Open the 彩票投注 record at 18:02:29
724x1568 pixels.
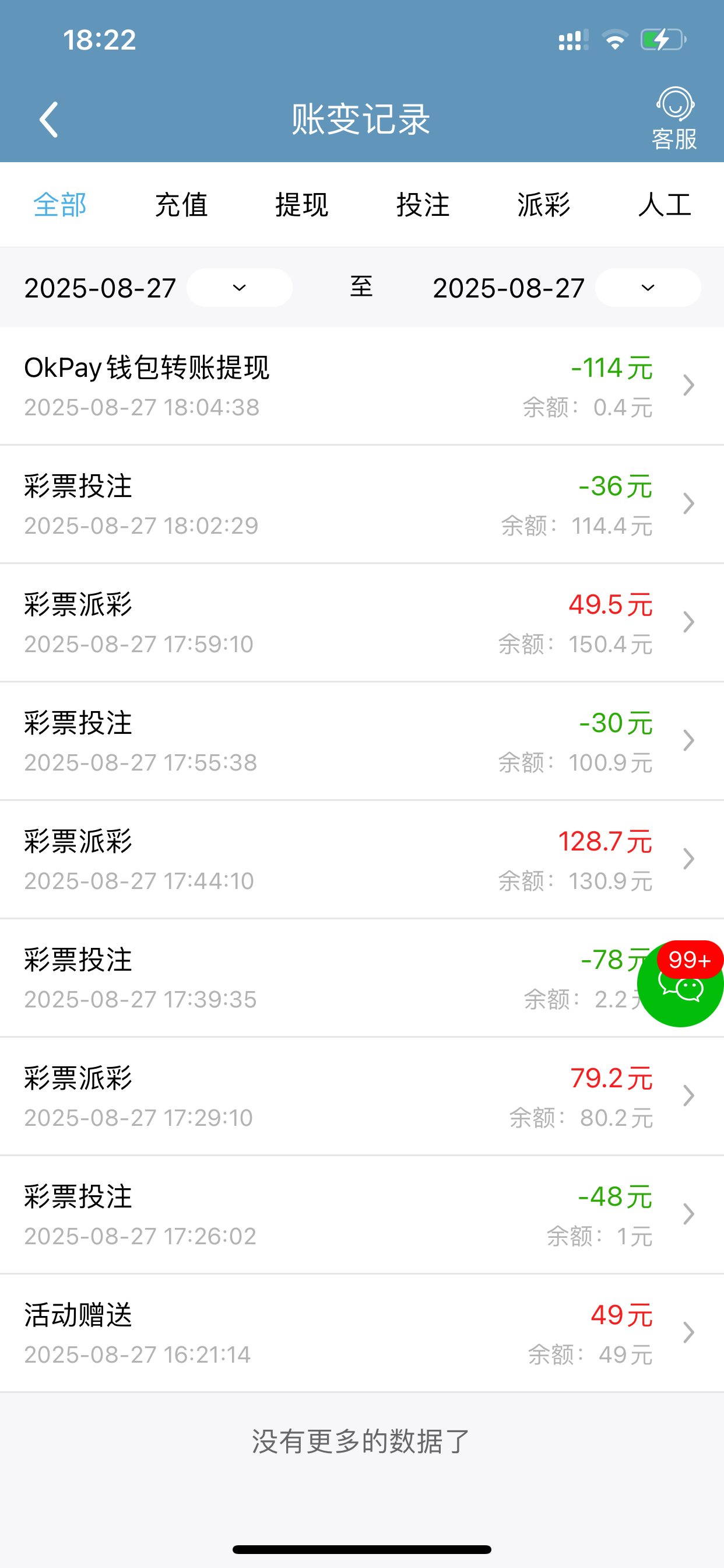(x=361, y=505)
